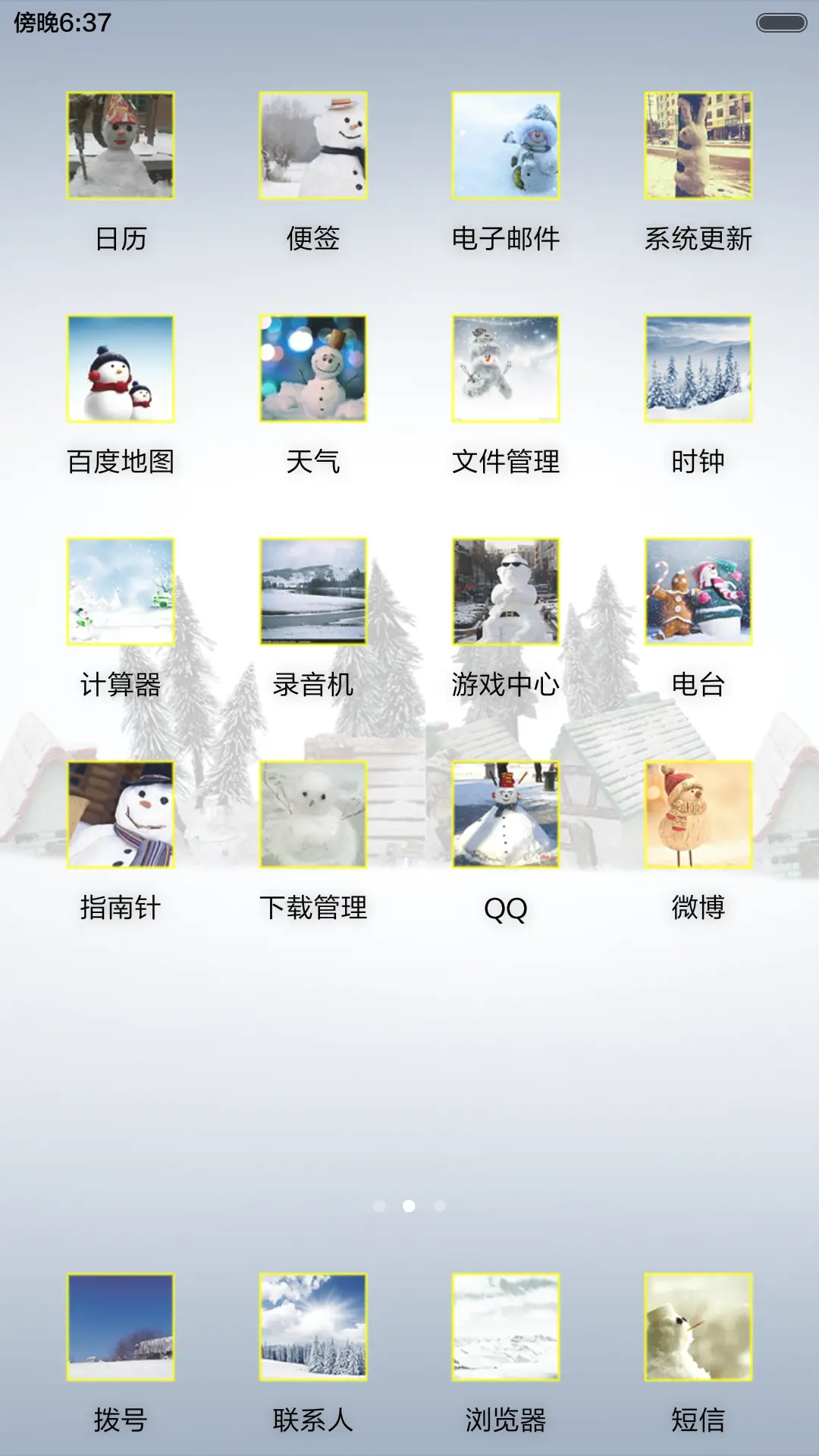Launch the 电台 radio app

pos(698,593)
